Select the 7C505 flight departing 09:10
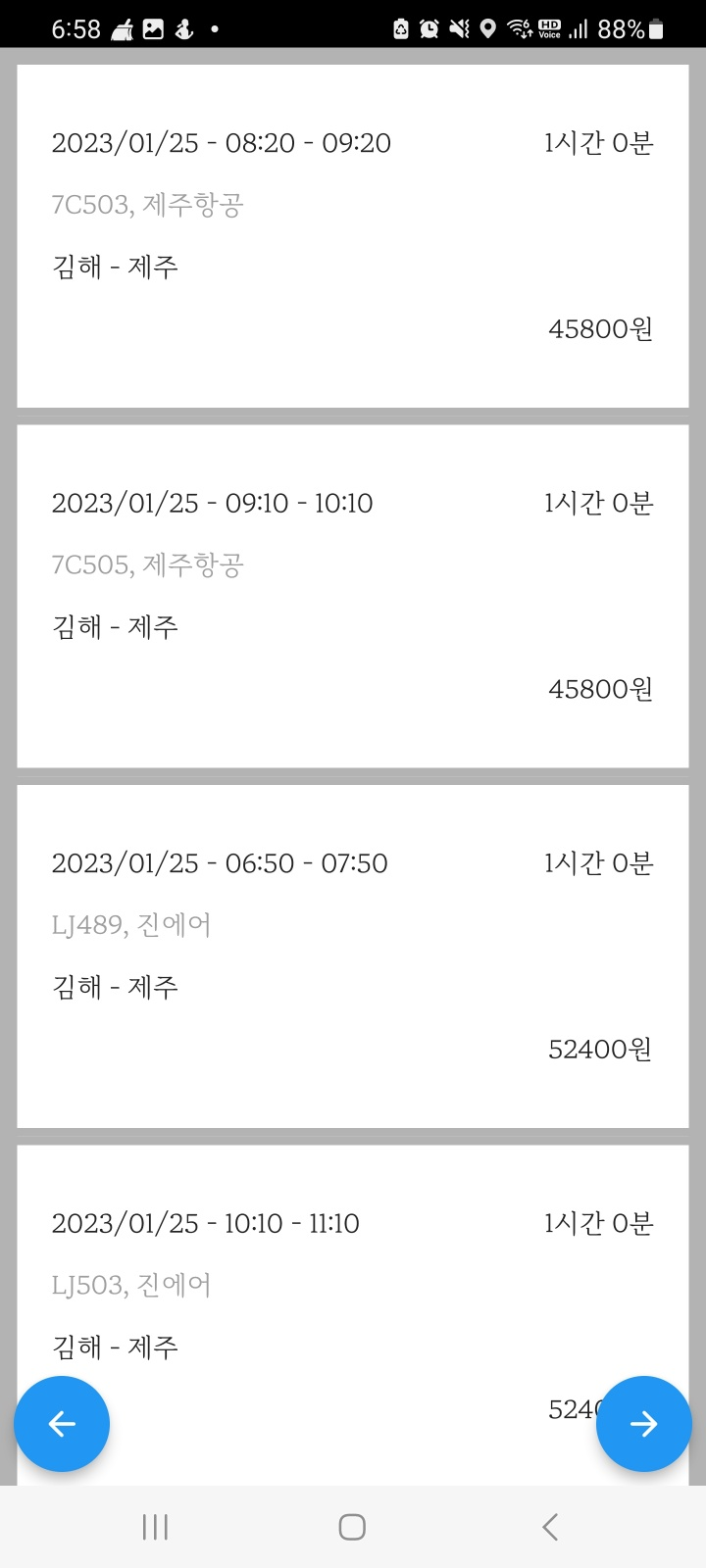Viewport: 706px width, 1568px height. click(353, 596)
